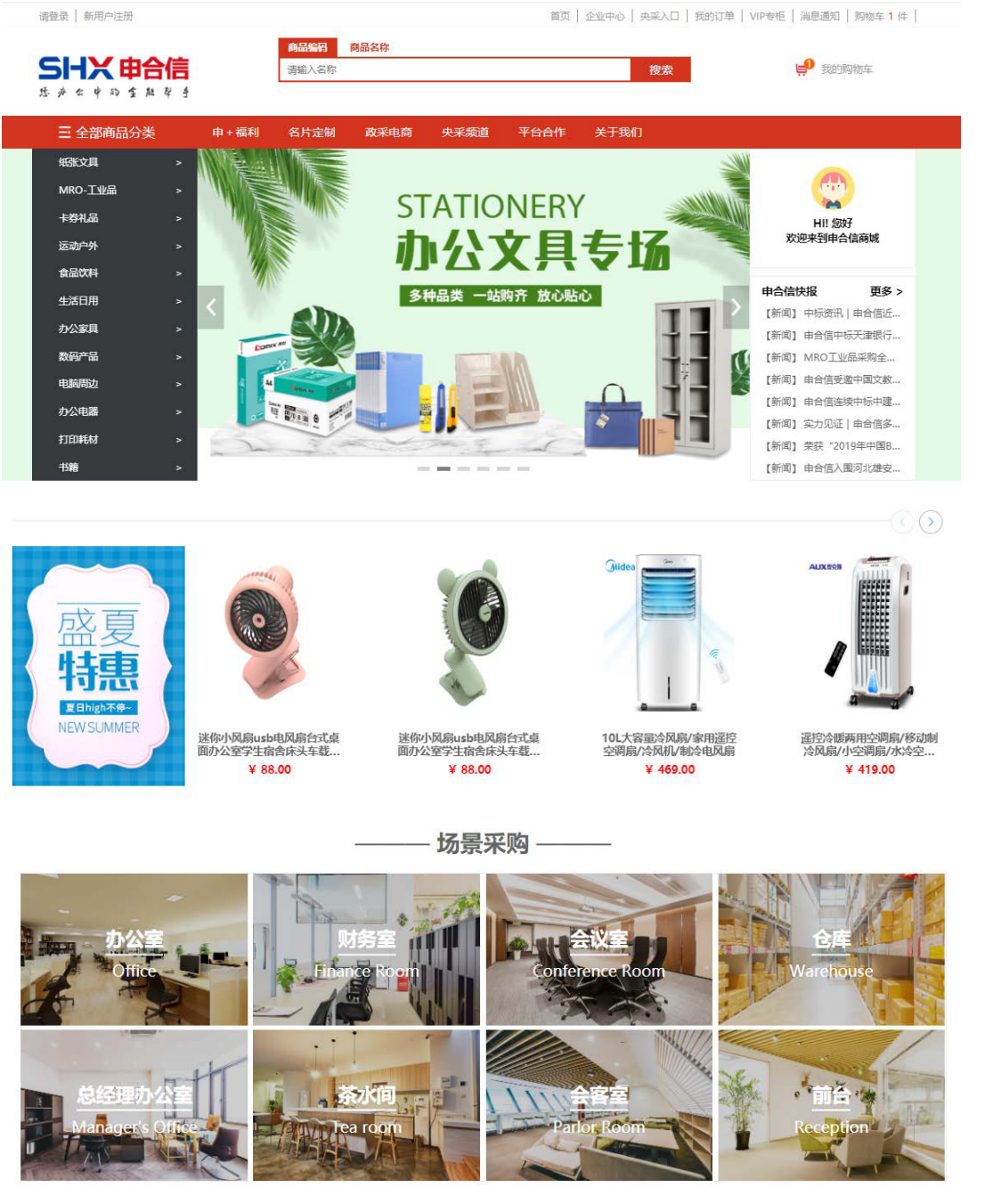The height and width of the screenshot is (1204, 985).
Task: Tap the search input field
Action: (x=454, y=69)
